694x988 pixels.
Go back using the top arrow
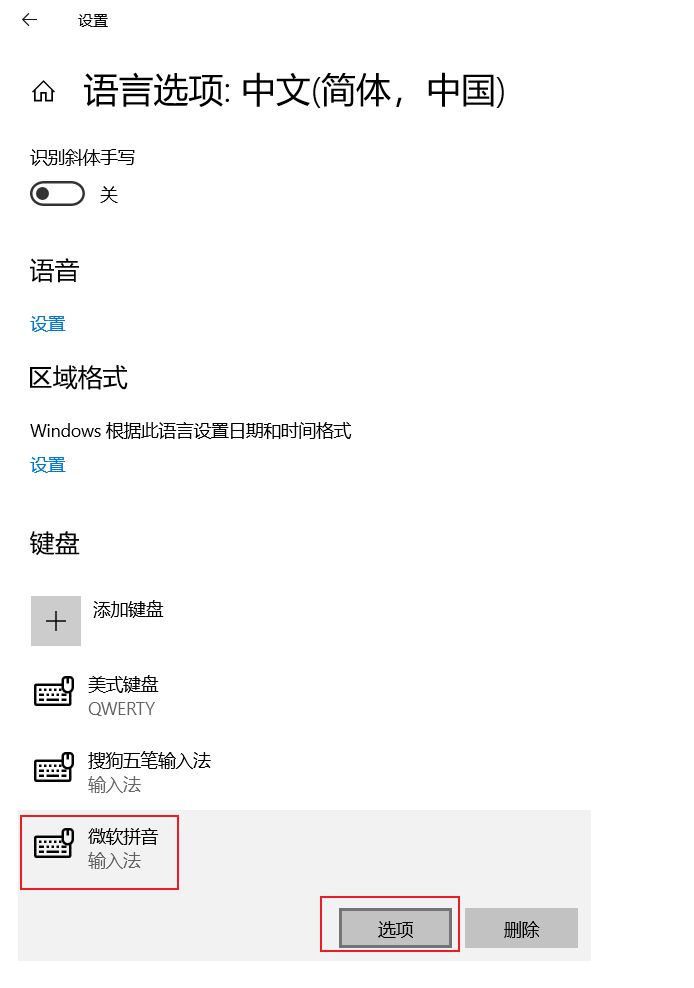tap(29, 20)
